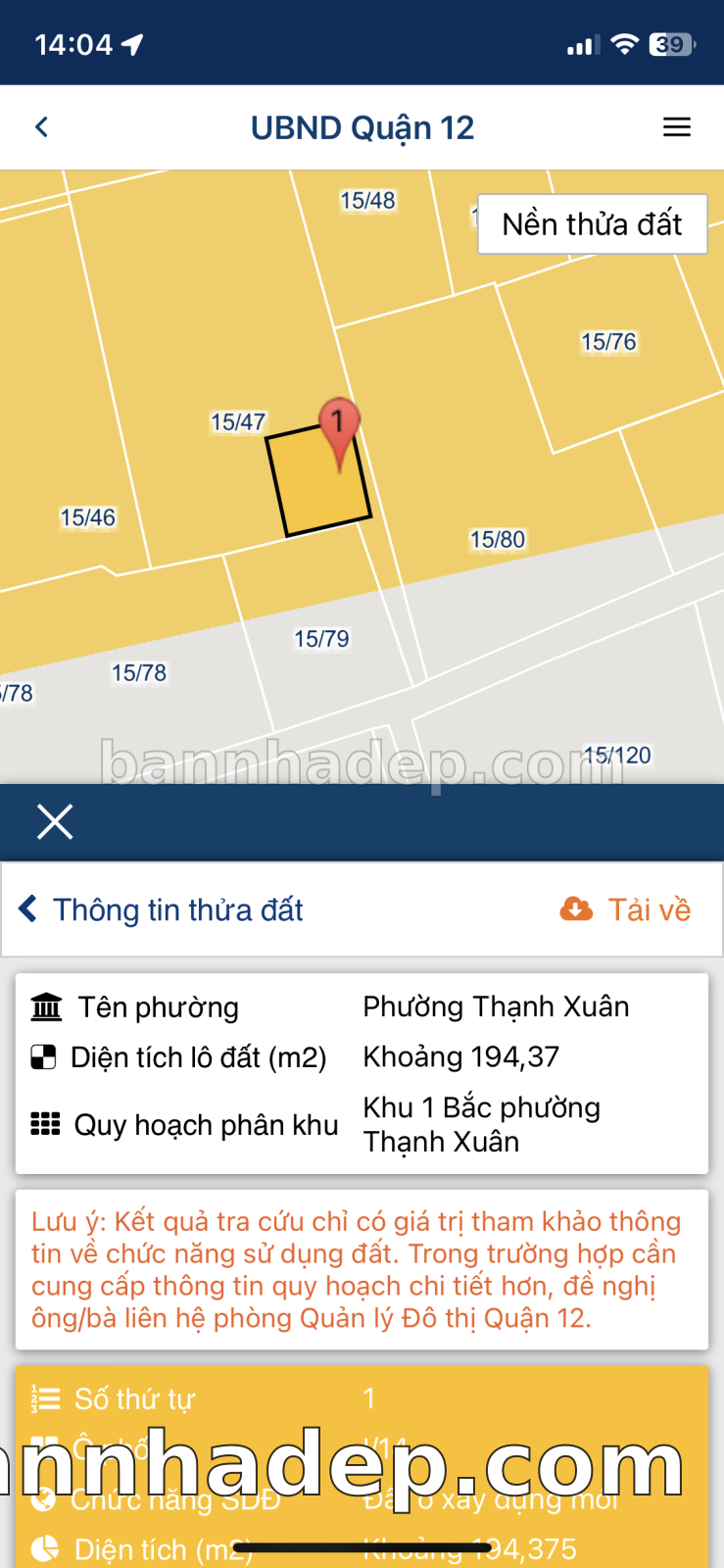Viewport: 724px width, 1568px height.
Task: Download parcel info with Tải về
Action: (626, 909)
